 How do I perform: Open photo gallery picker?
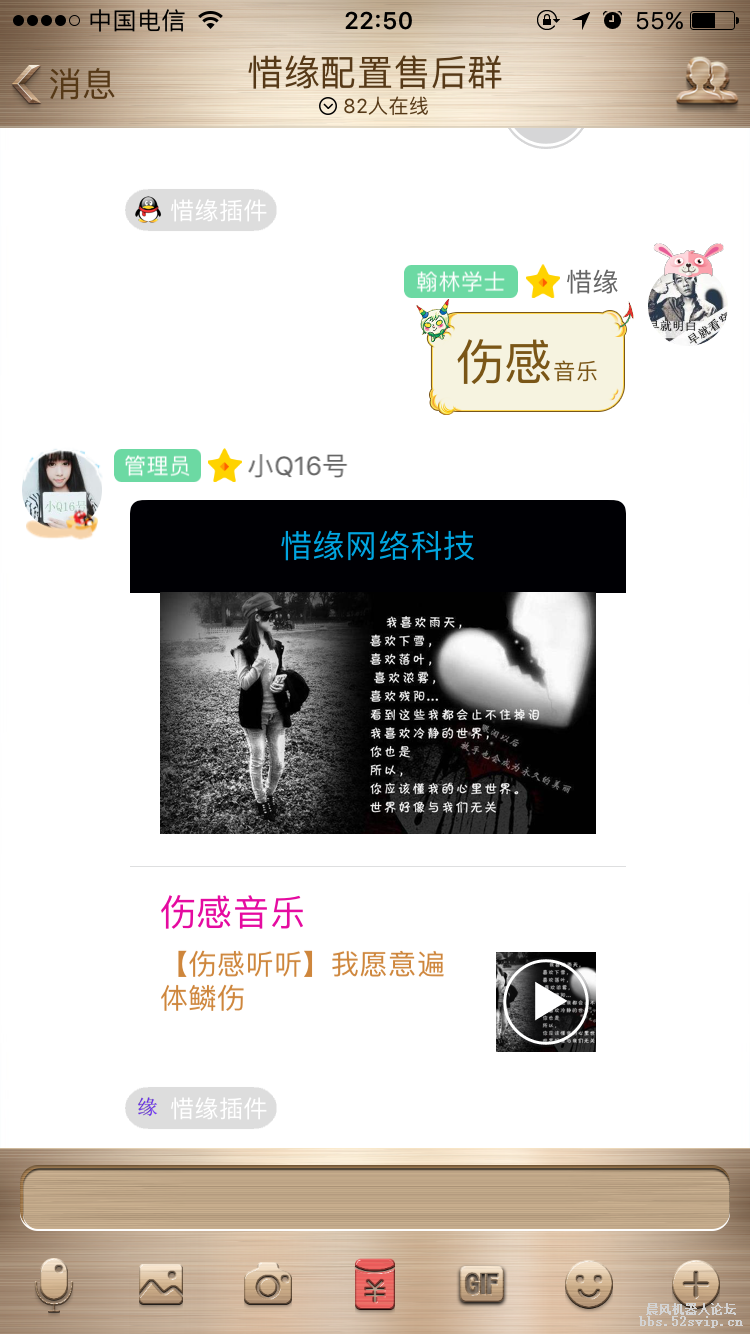click(x=161, y=1283)
